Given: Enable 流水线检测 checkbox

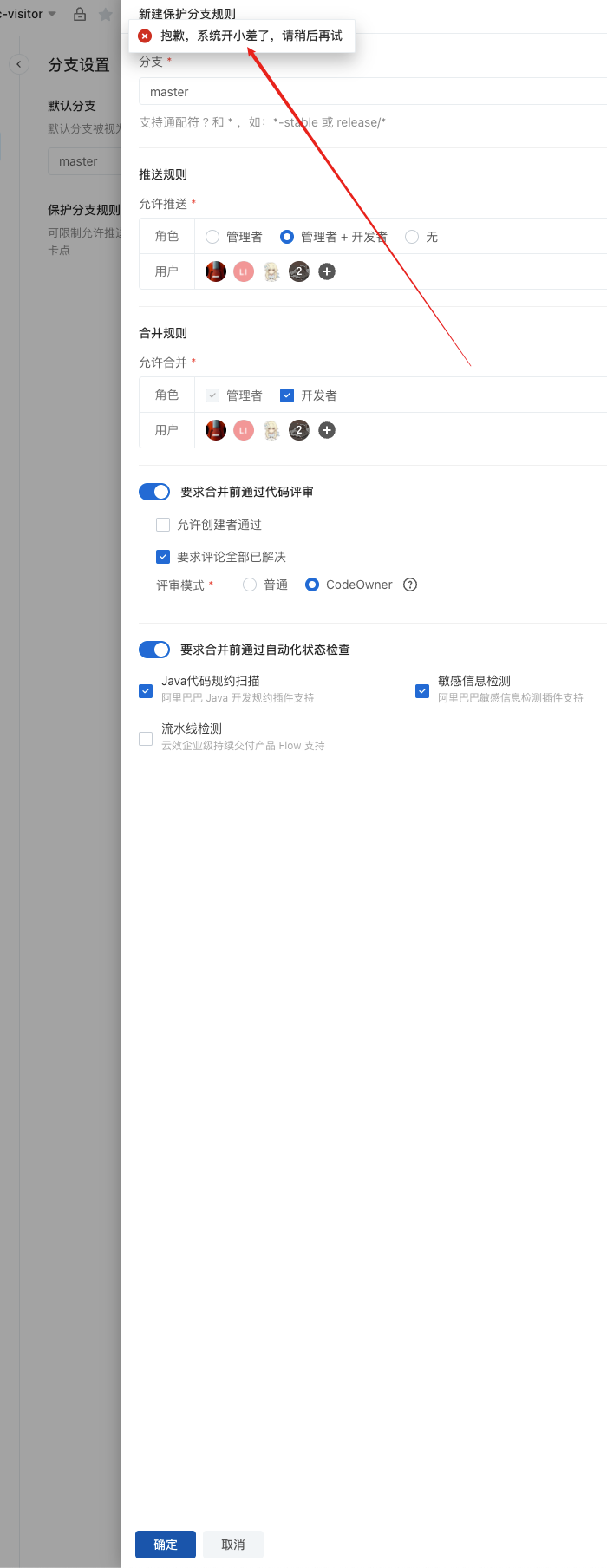Looking at the screenshot, I should 146,739.
